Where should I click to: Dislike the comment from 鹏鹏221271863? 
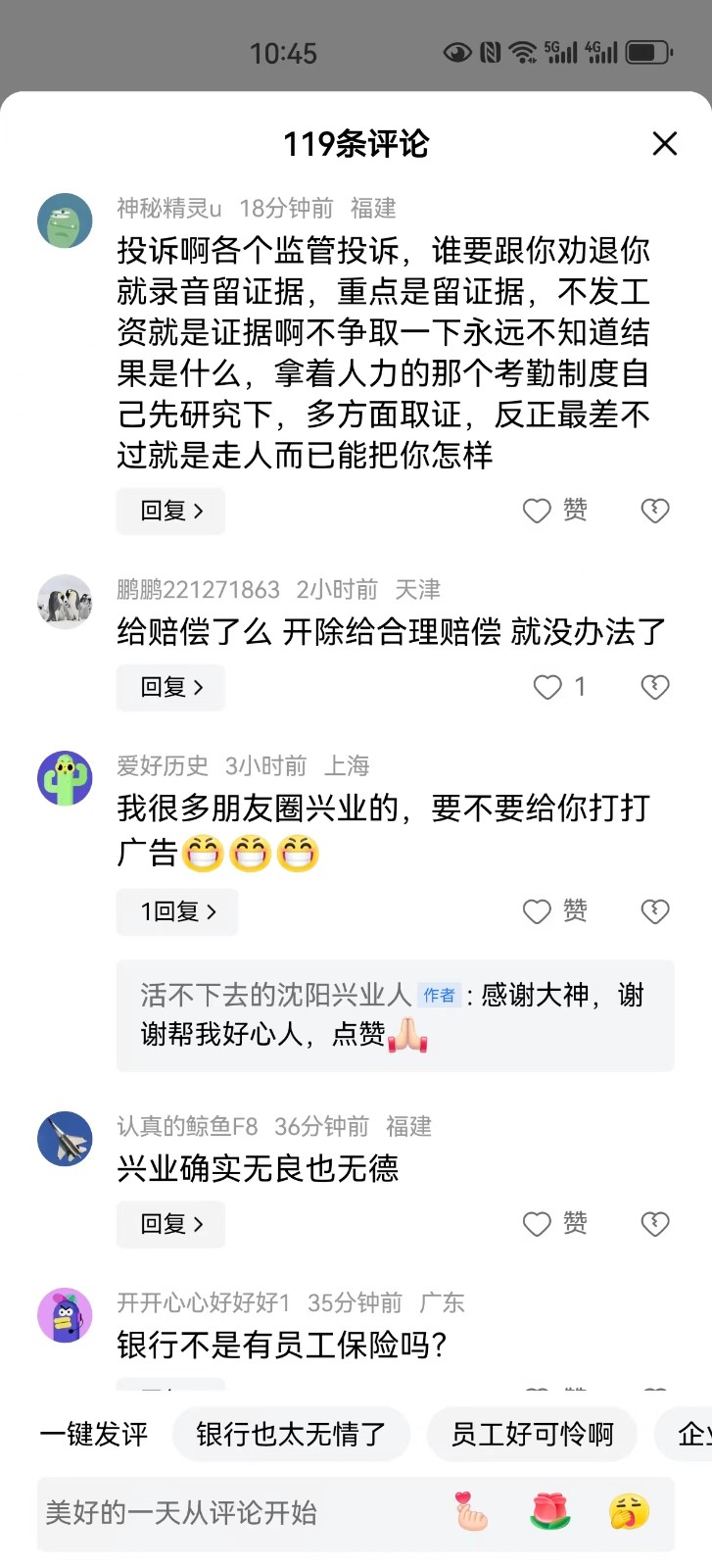coord(654,687)
